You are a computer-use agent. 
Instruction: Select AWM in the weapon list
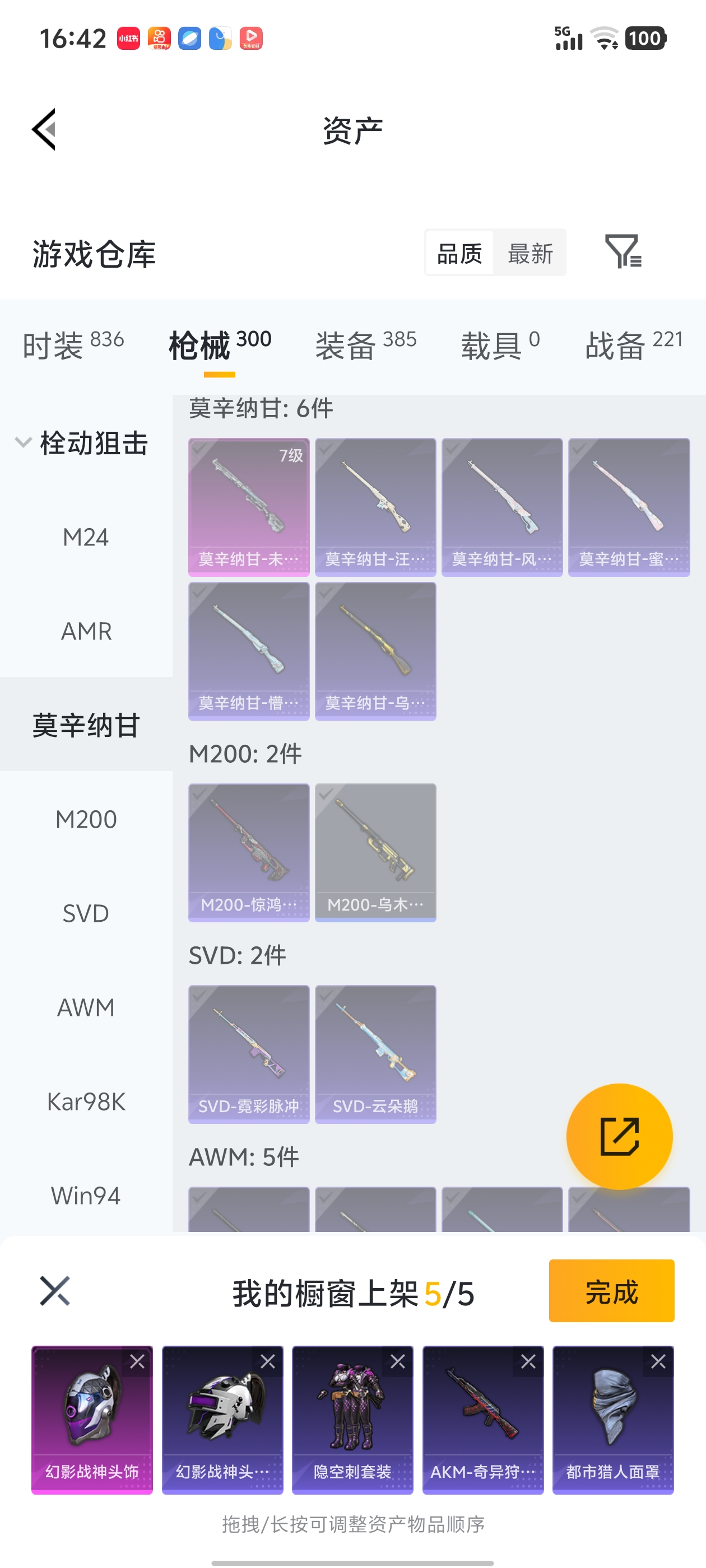[x=86, y=1007]
